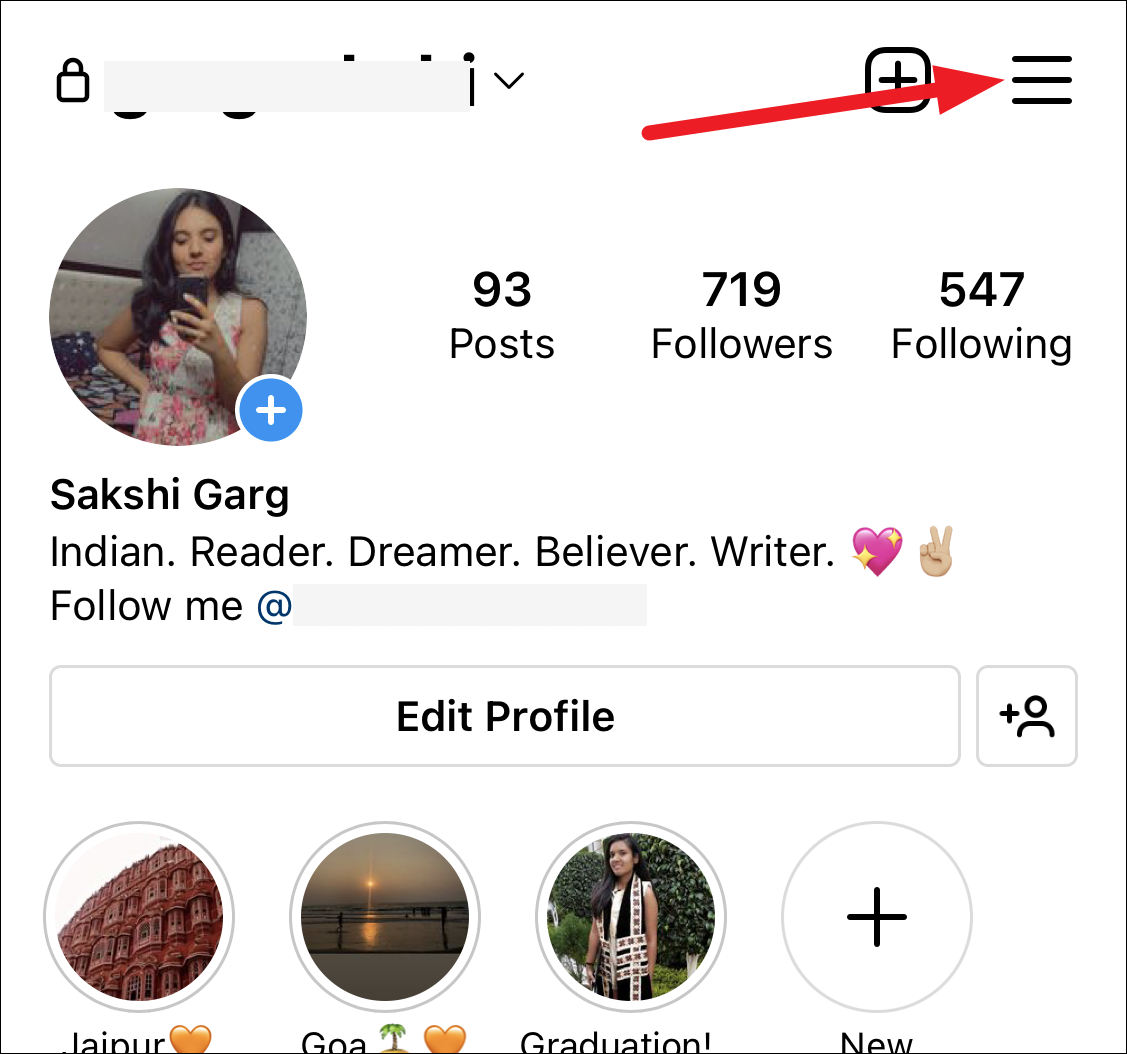1127x1054 pixels.
Task: Expand the account switcher dropdown
Action: 510,82
